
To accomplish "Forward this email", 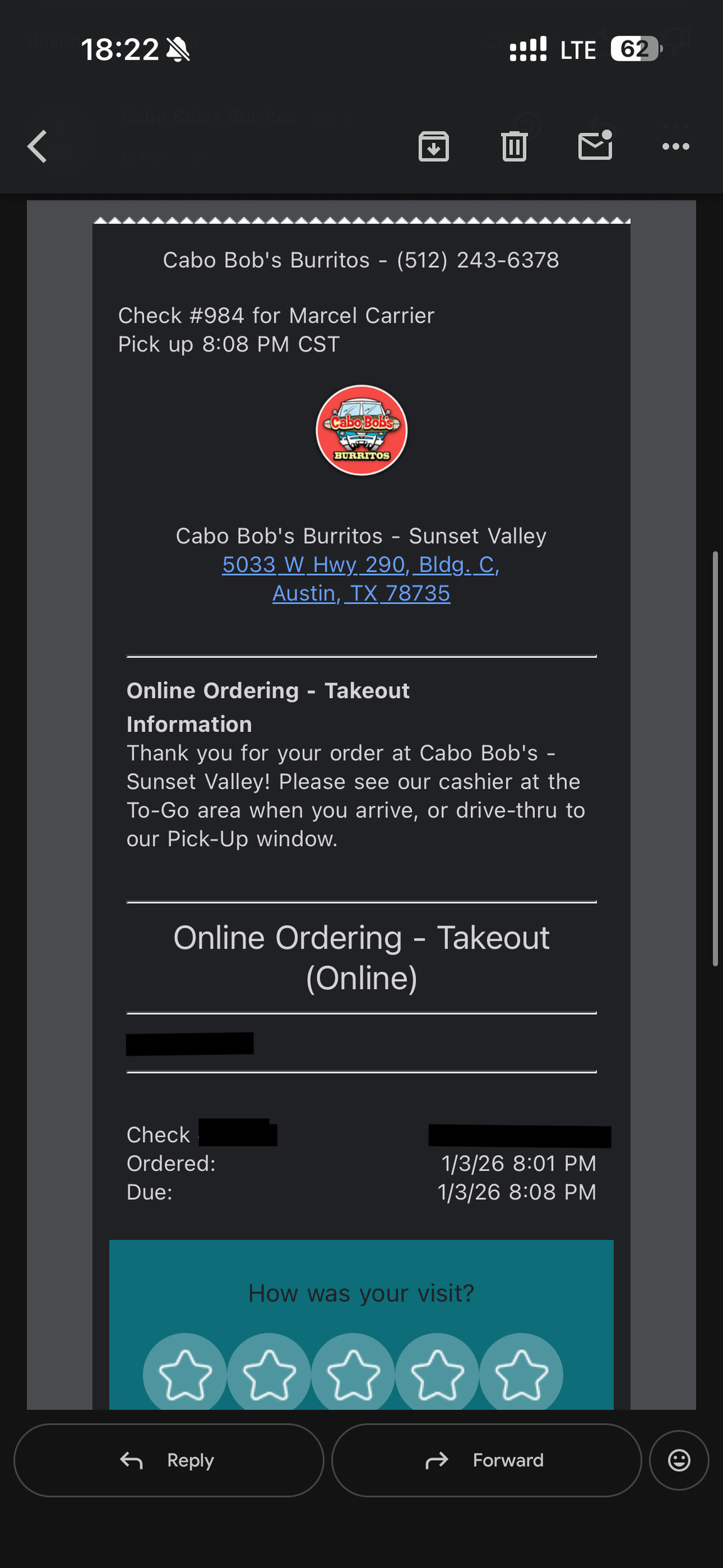I will click(486, 1461).
